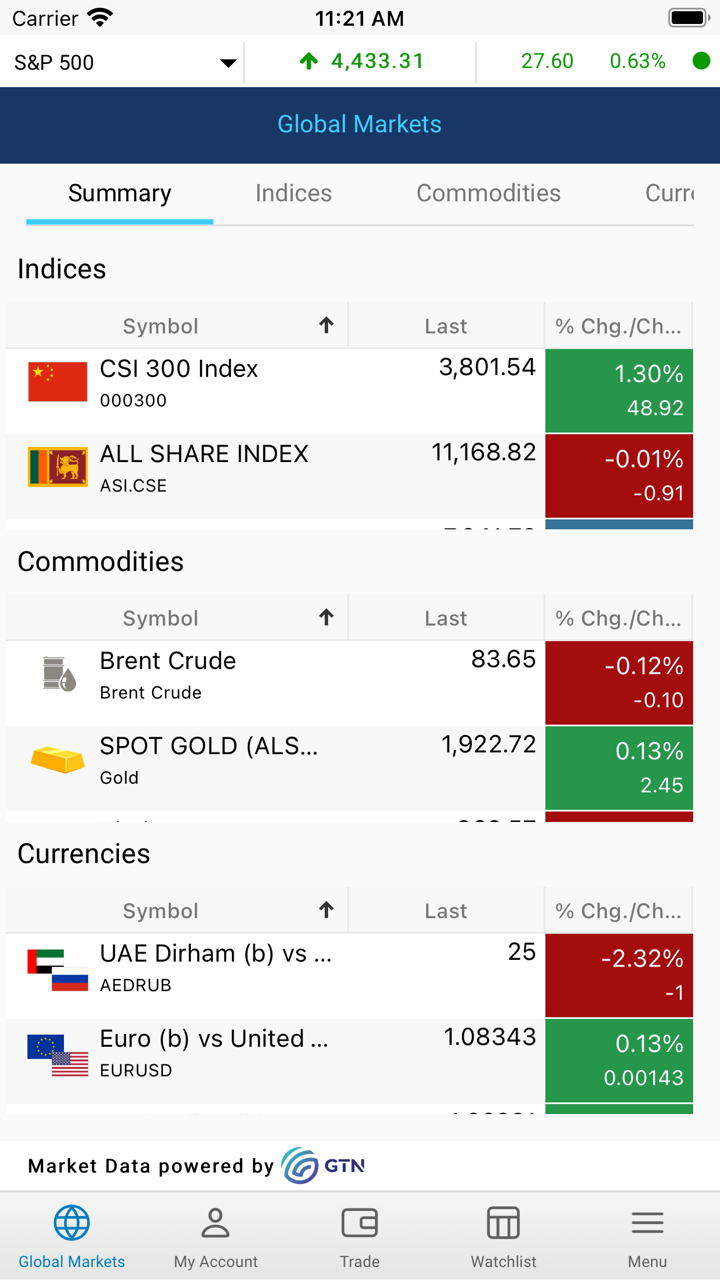The height and width of the screenshot is (1280, 720).
Task: Sort Currencies table by % Chg./Chg. column
Action: coord(618,911)
